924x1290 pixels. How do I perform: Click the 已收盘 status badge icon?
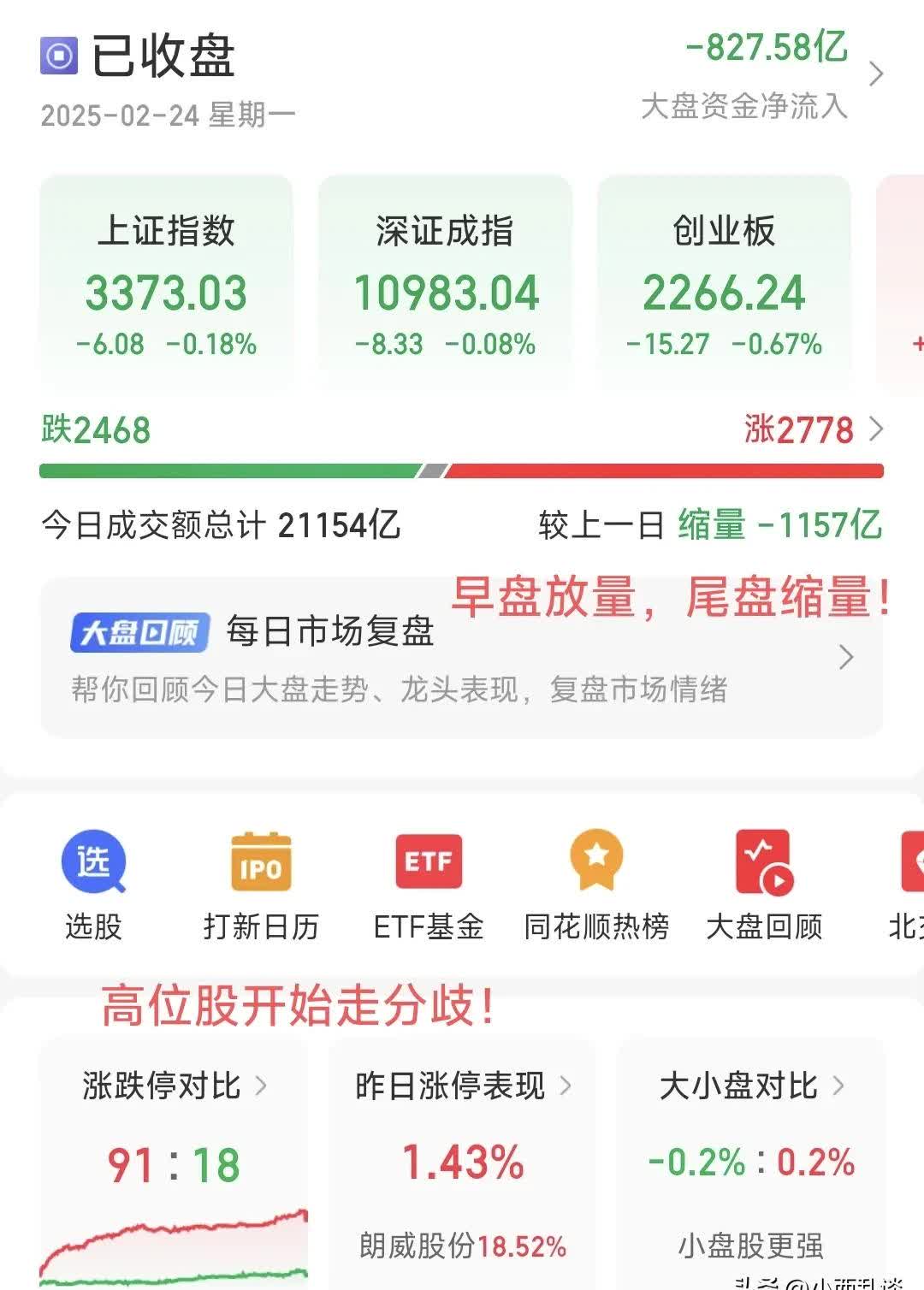click(x=57, y=56)
